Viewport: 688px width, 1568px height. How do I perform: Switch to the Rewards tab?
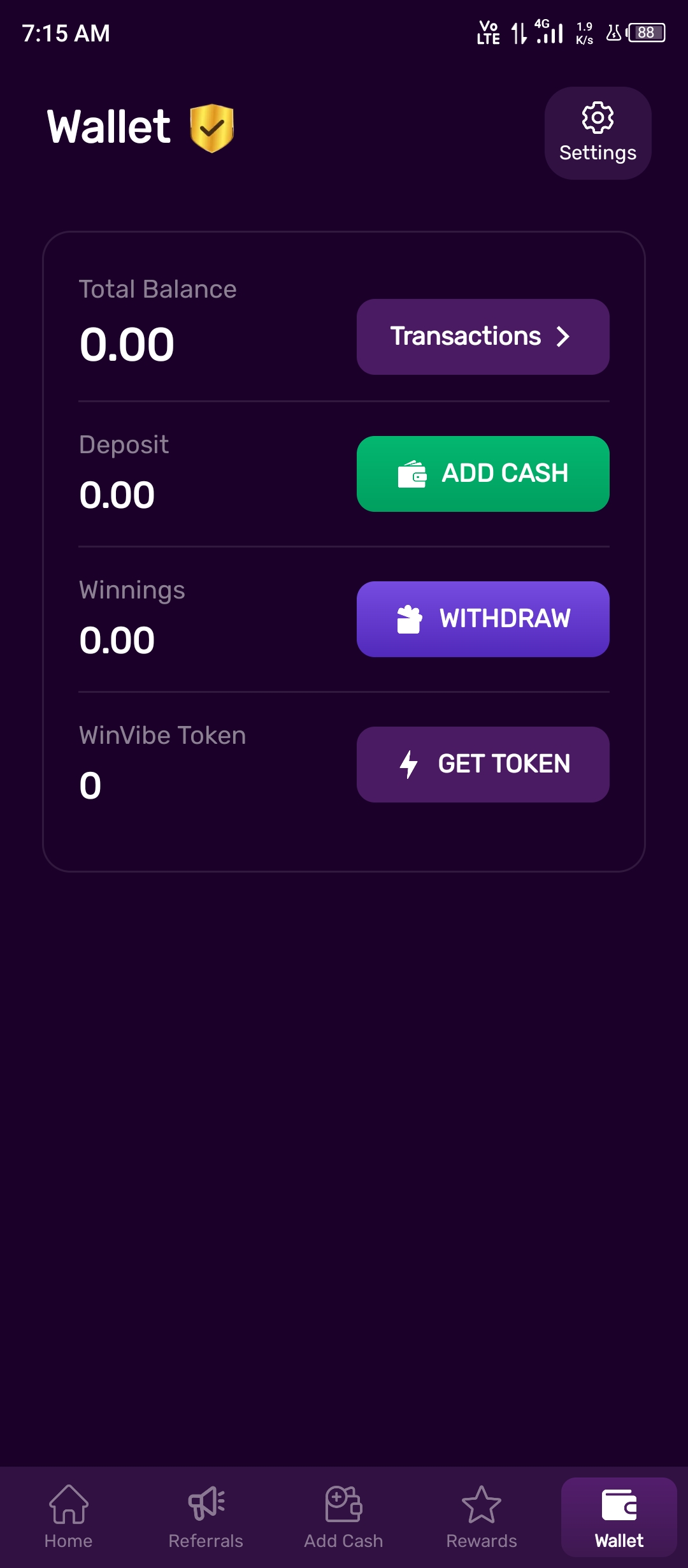[x=481, y=1517]
